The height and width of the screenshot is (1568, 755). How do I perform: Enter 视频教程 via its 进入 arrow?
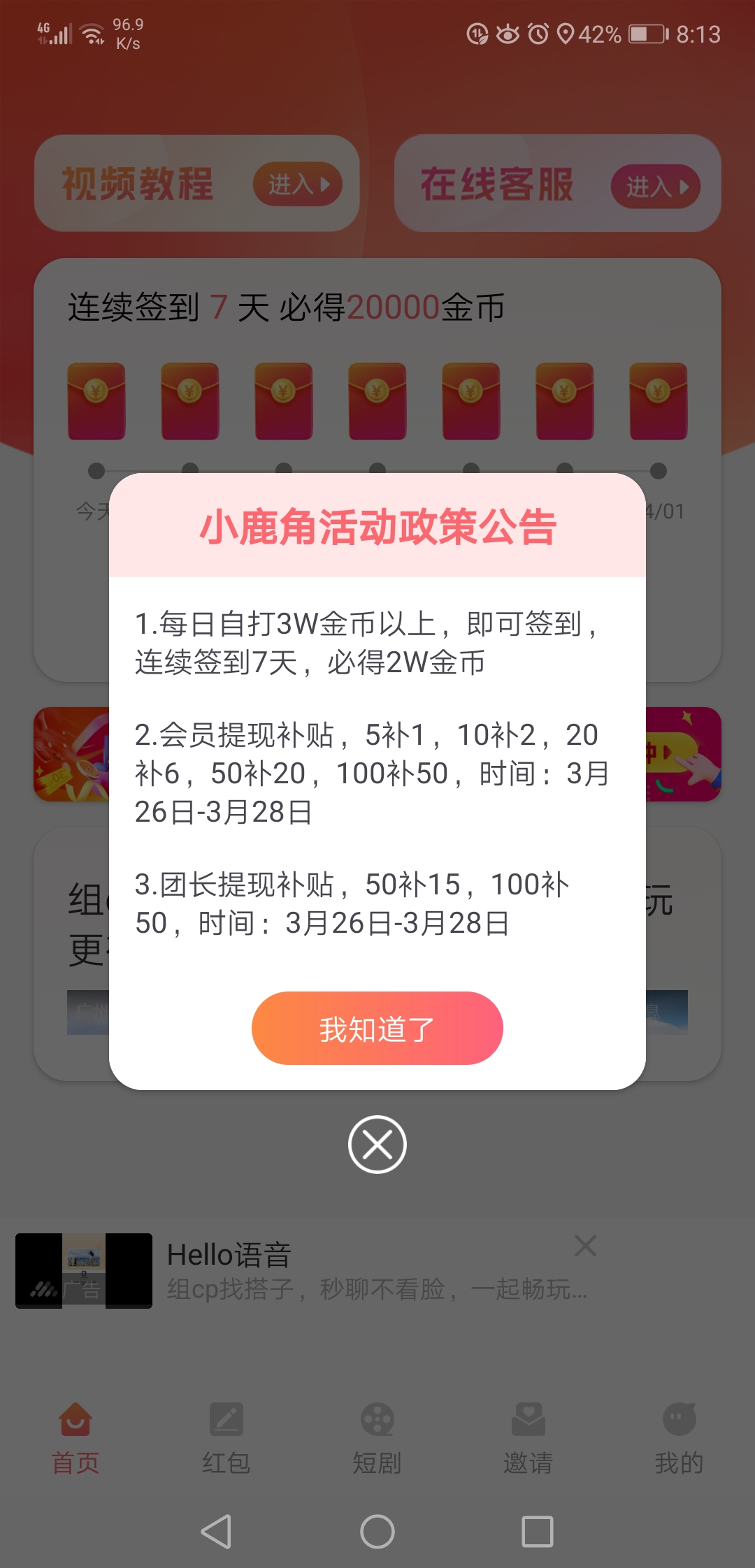[299, 184]
